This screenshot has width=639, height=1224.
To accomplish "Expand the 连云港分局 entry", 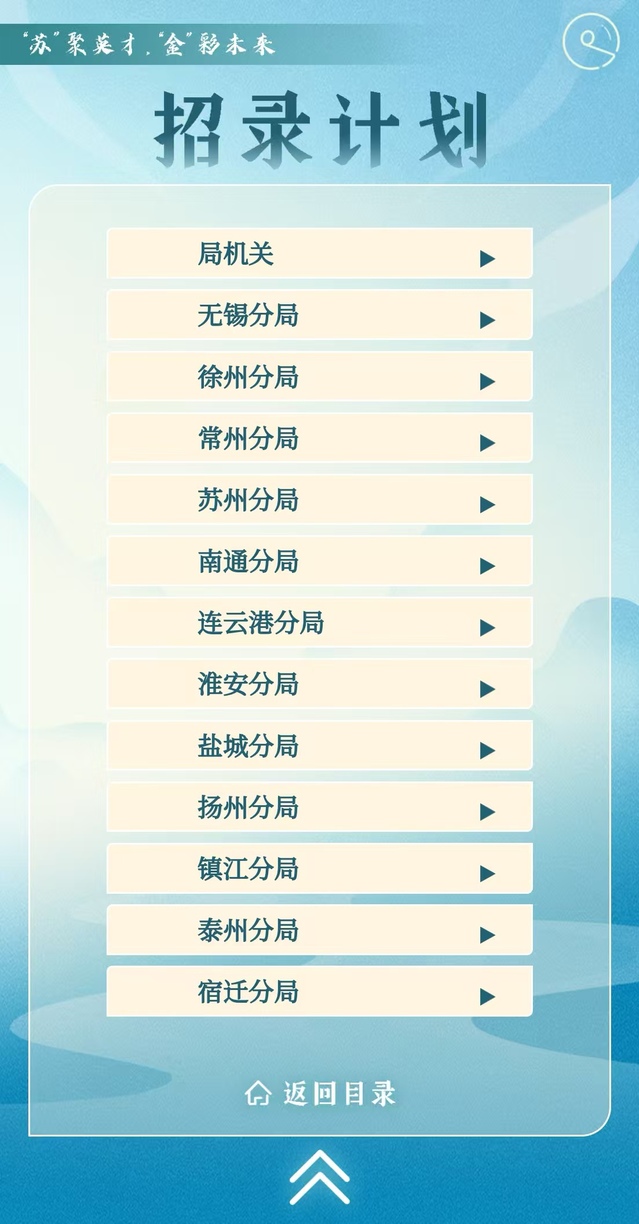I will click(x=319, y=623).
